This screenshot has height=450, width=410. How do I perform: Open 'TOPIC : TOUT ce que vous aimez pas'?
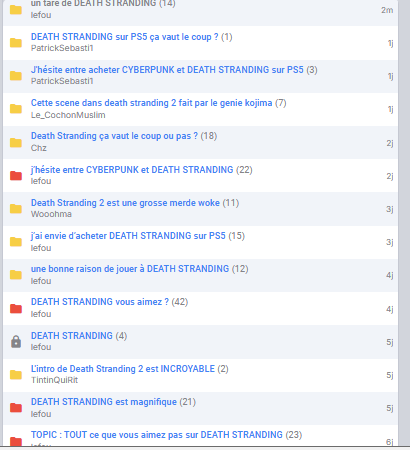point(157,435)
